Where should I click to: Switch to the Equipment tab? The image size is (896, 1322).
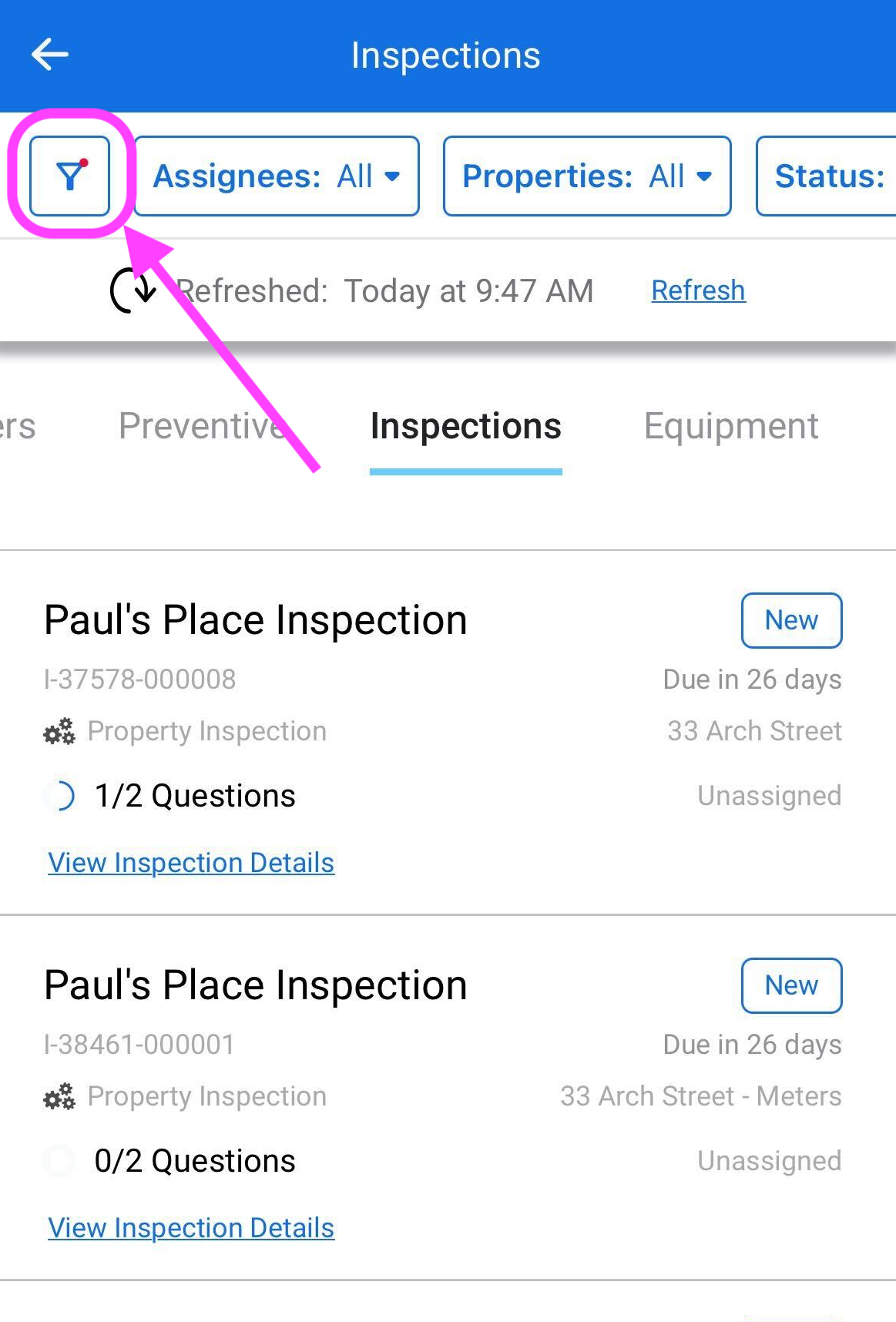[730, 426]
